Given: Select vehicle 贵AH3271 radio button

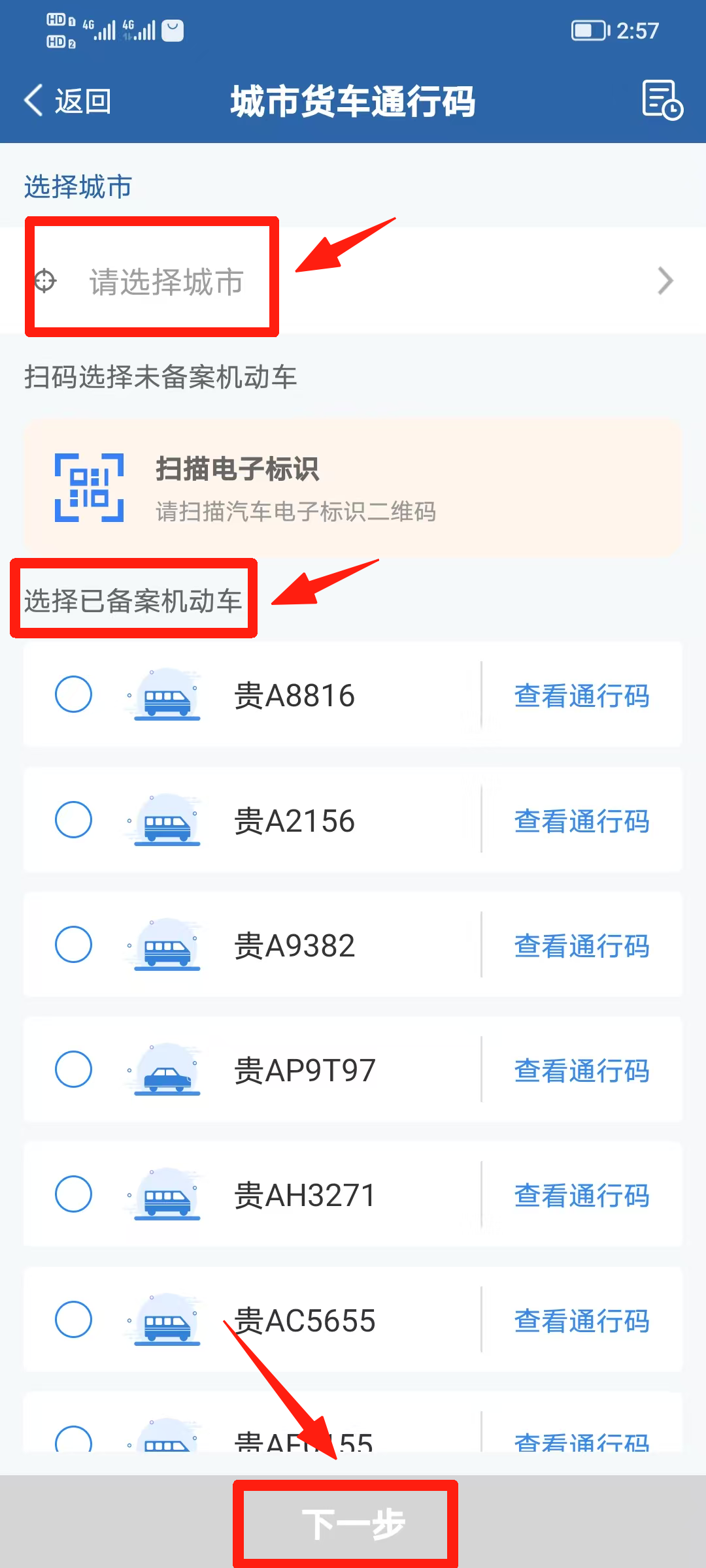Looking at the screenshot, I should tap(73, 1194).
